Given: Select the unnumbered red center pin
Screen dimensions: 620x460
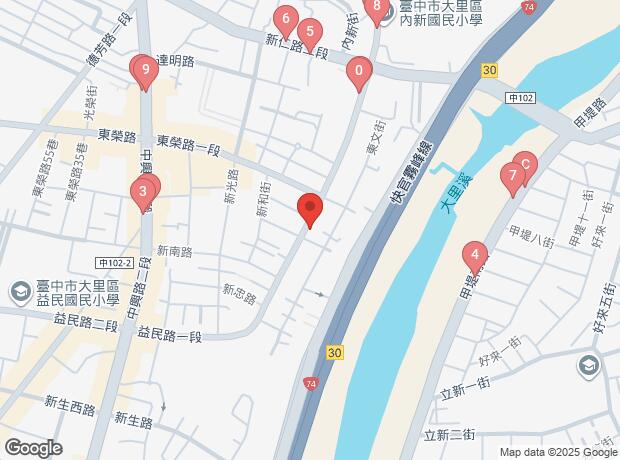Looking at the screenshot, I should (x=310, y=208).
